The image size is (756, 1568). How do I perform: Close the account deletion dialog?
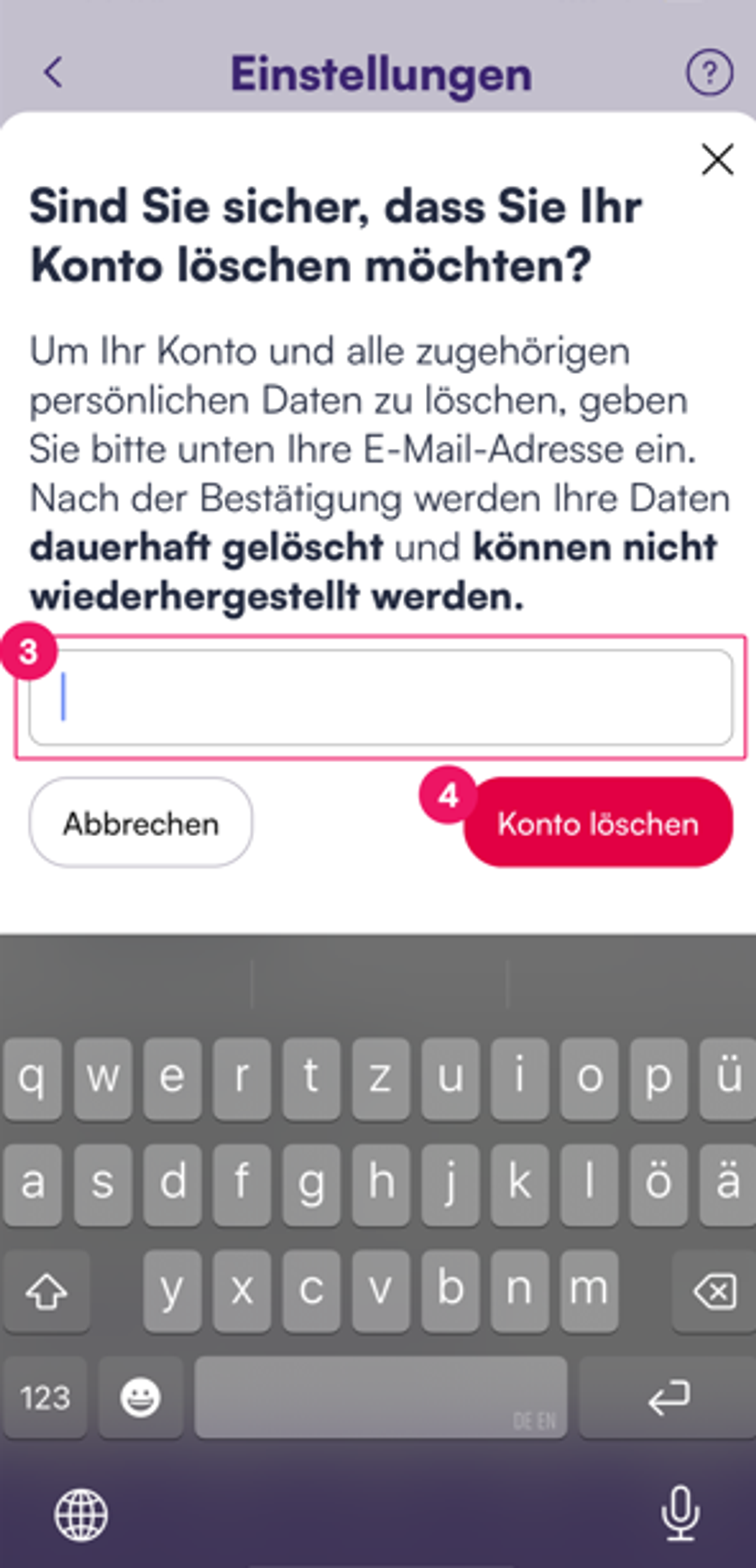717,160
